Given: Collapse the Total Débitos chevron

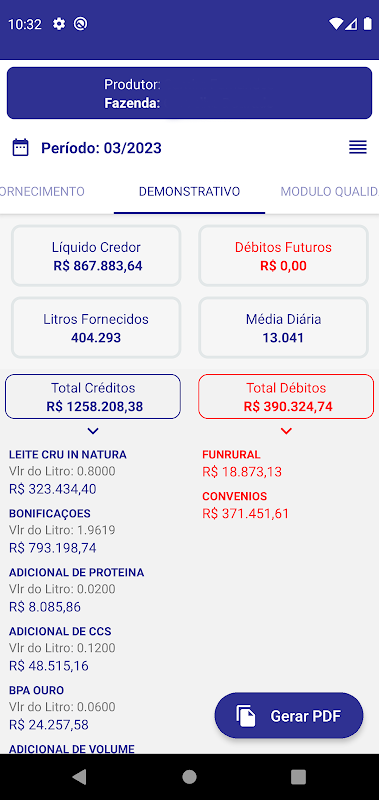Looking at the screenshot, I should tap(286, 431).
